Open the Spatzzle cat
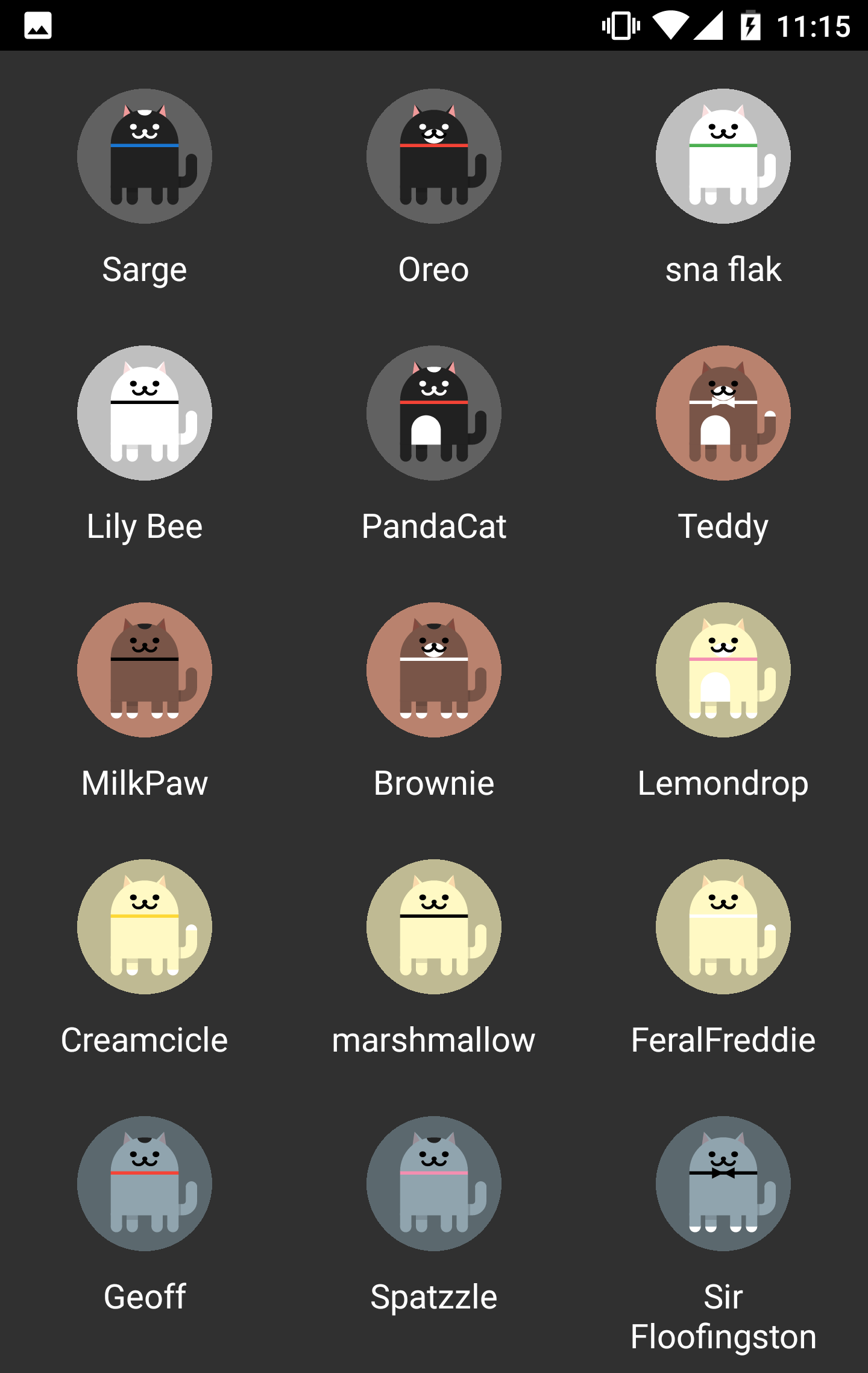 point(434,1184)
